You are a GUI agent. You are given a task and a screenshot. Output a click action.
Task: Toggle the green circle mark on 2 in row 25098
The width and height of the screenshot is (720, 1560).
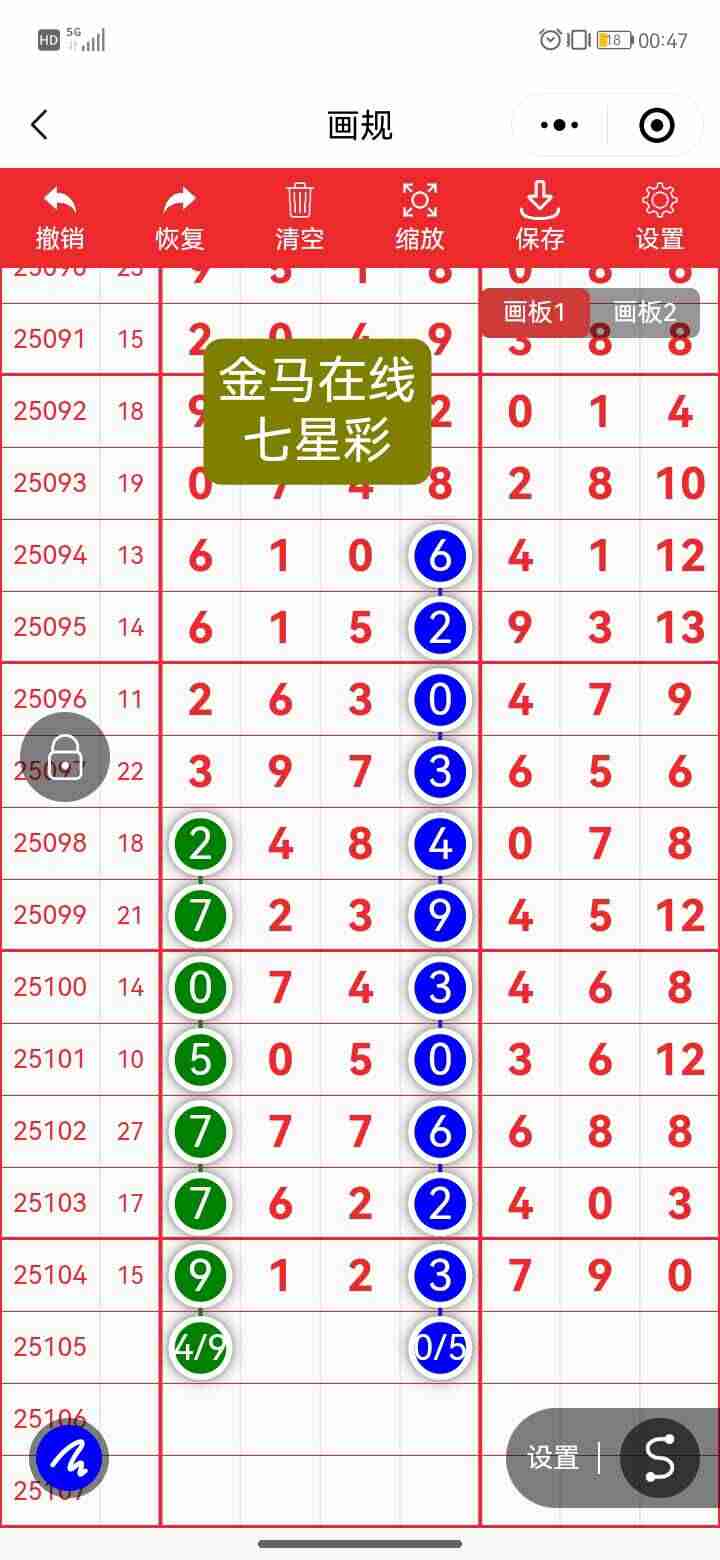pyautogui.click(x=199, y=843)
